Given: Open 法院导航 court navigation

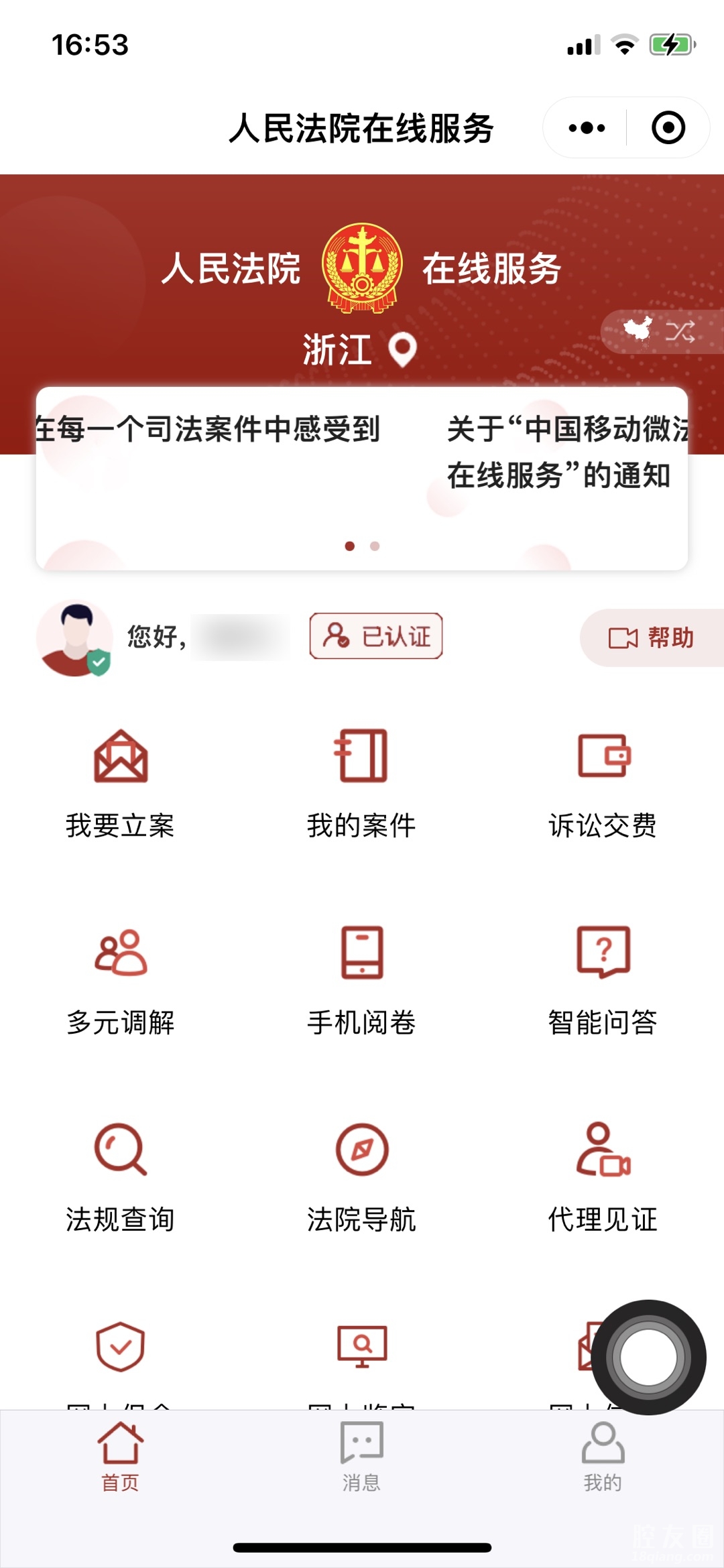Looking at the screenshot, I should pyautogui.click(x=361, y=1177).
